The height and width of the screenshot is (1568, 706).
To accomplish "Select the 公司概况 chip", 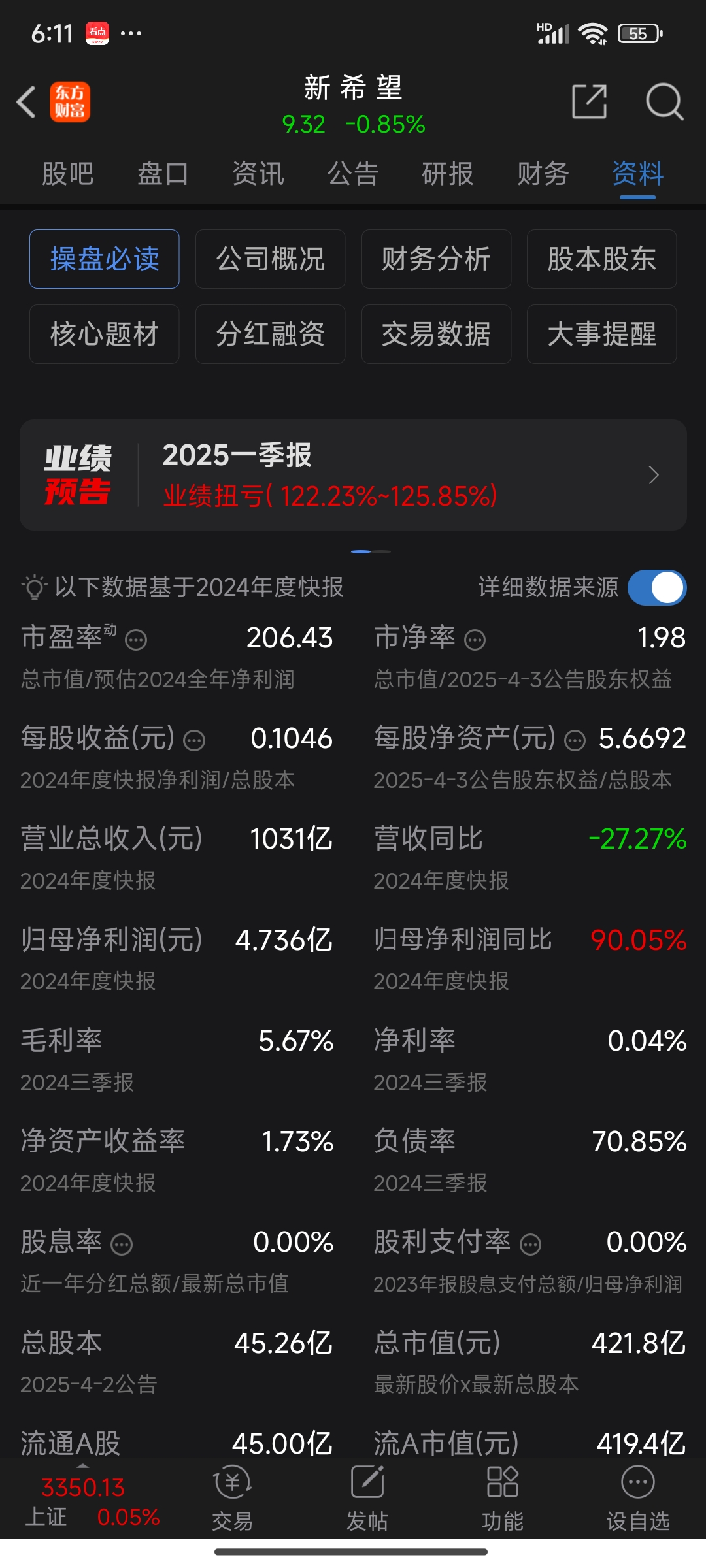I will tap(270, 259).
